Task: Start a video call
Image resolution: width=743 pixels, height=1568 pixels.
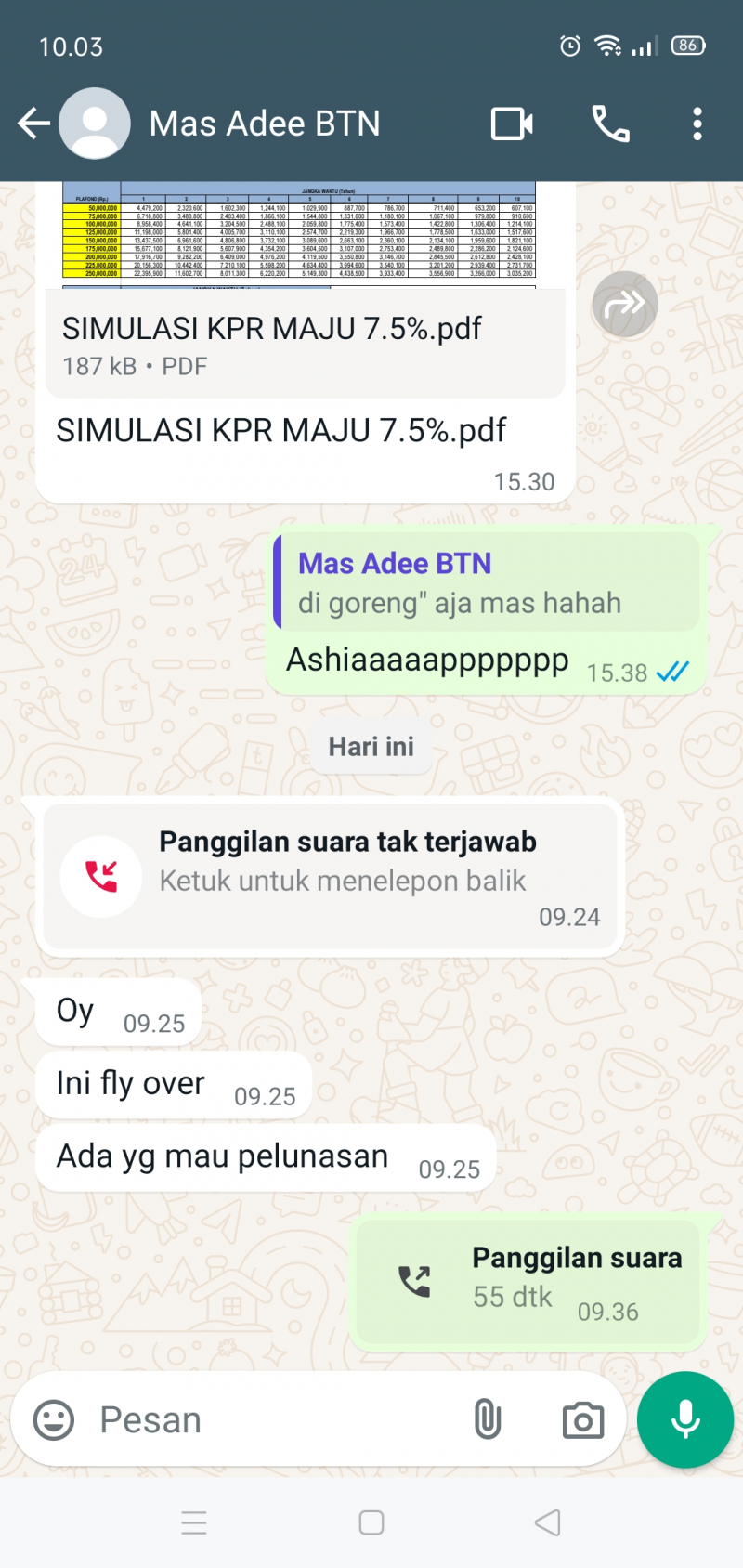Action: 512,124
